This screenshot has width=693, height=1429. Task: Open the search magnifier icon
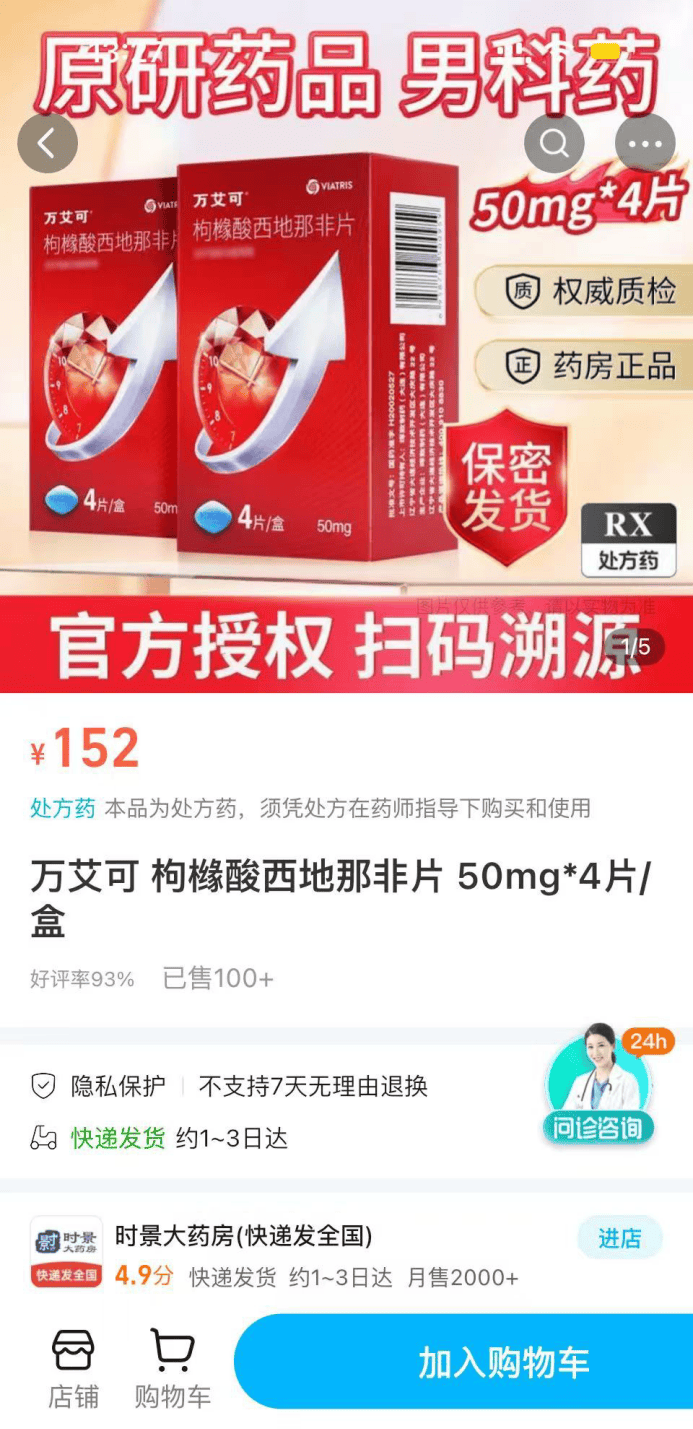[554, 144]
